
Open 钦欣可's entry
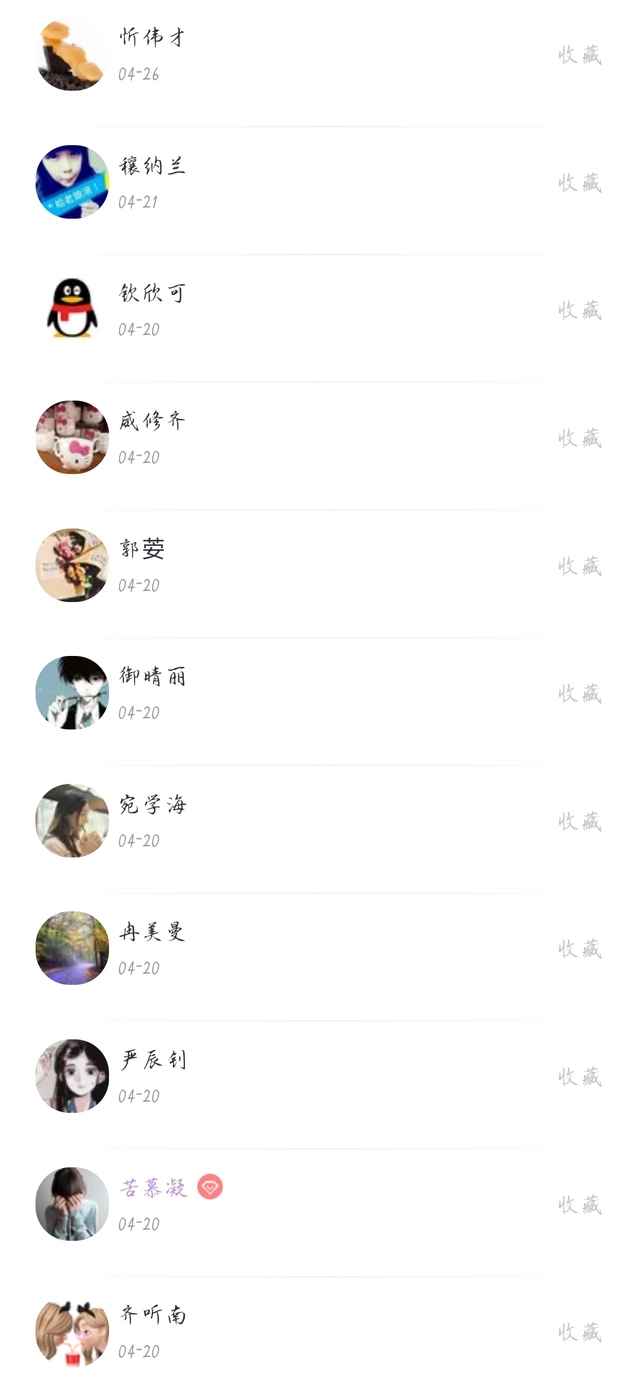pyautogui.click(x=320, y=310)
